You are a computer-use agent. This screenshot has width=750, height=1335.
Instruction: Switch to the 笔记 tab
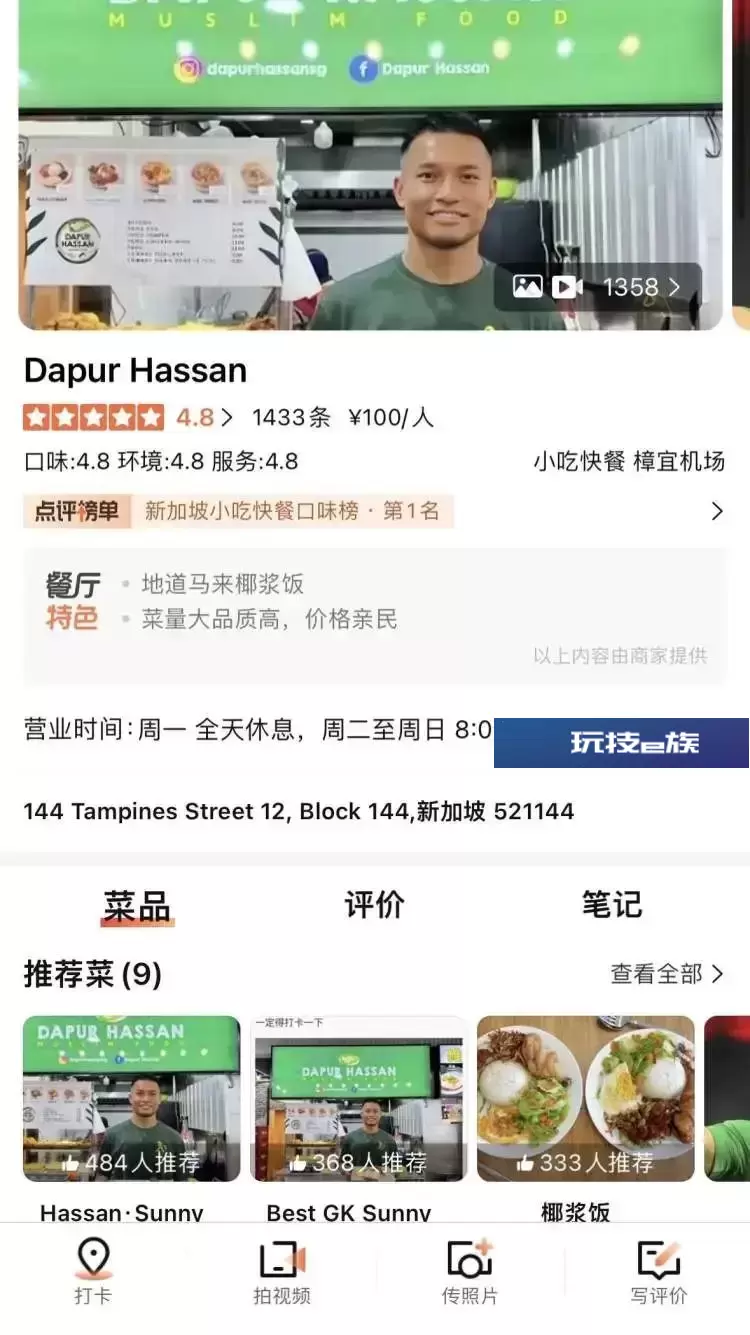[x=612, y=904]
